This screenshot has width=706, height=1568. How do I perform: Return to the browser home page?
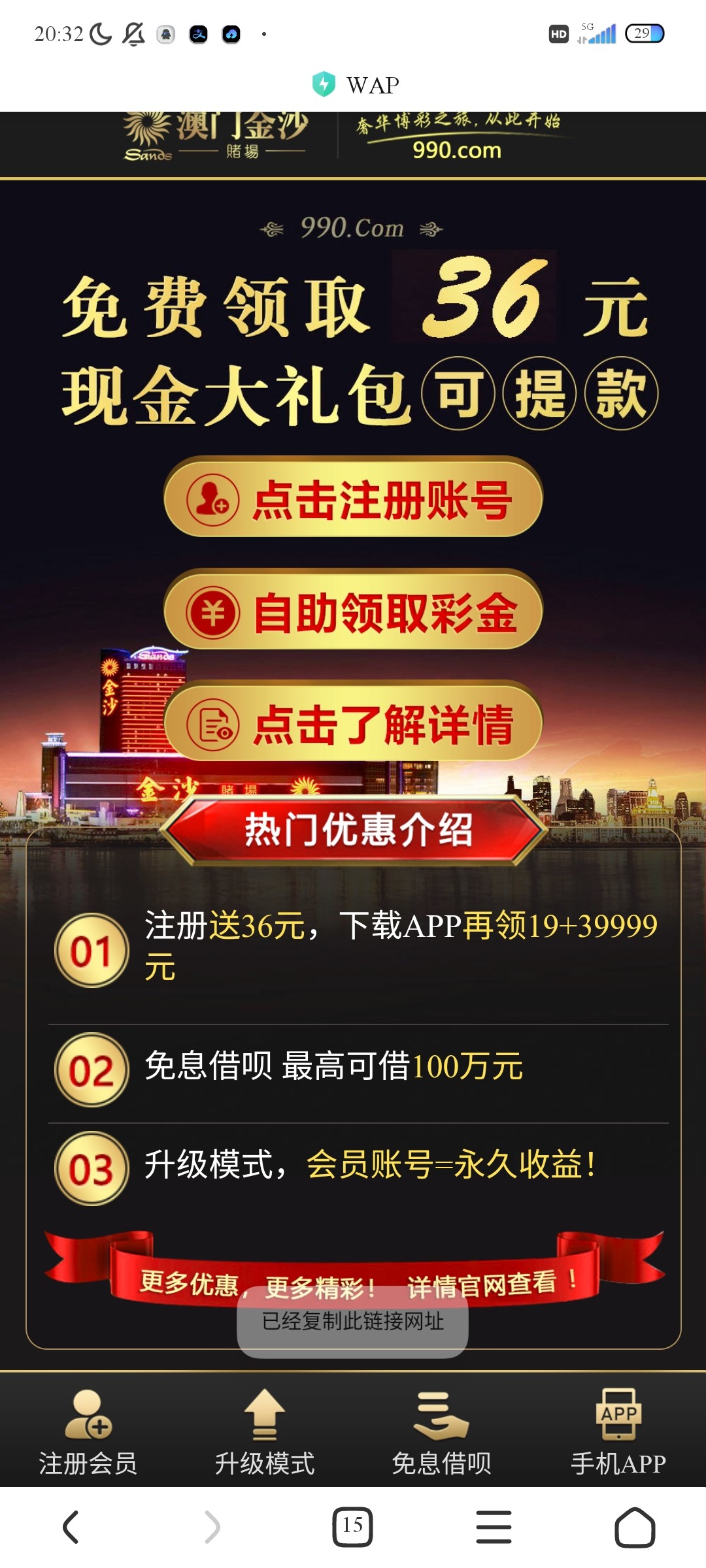[x=635, y=1527]
